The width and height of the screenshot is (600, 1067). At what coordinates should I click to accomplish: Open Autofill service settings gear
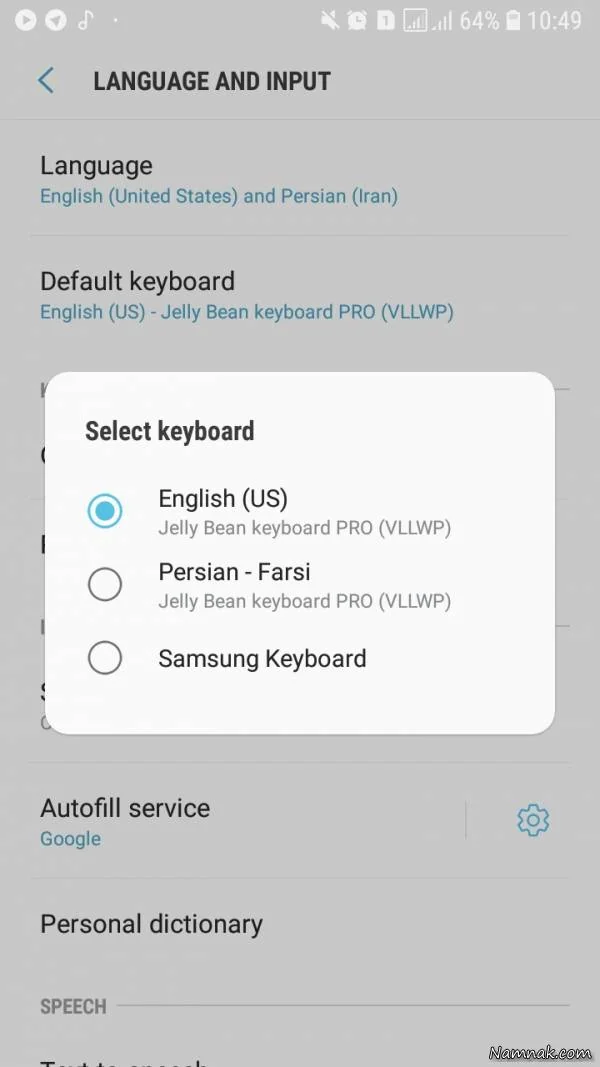tap(533, 820)
